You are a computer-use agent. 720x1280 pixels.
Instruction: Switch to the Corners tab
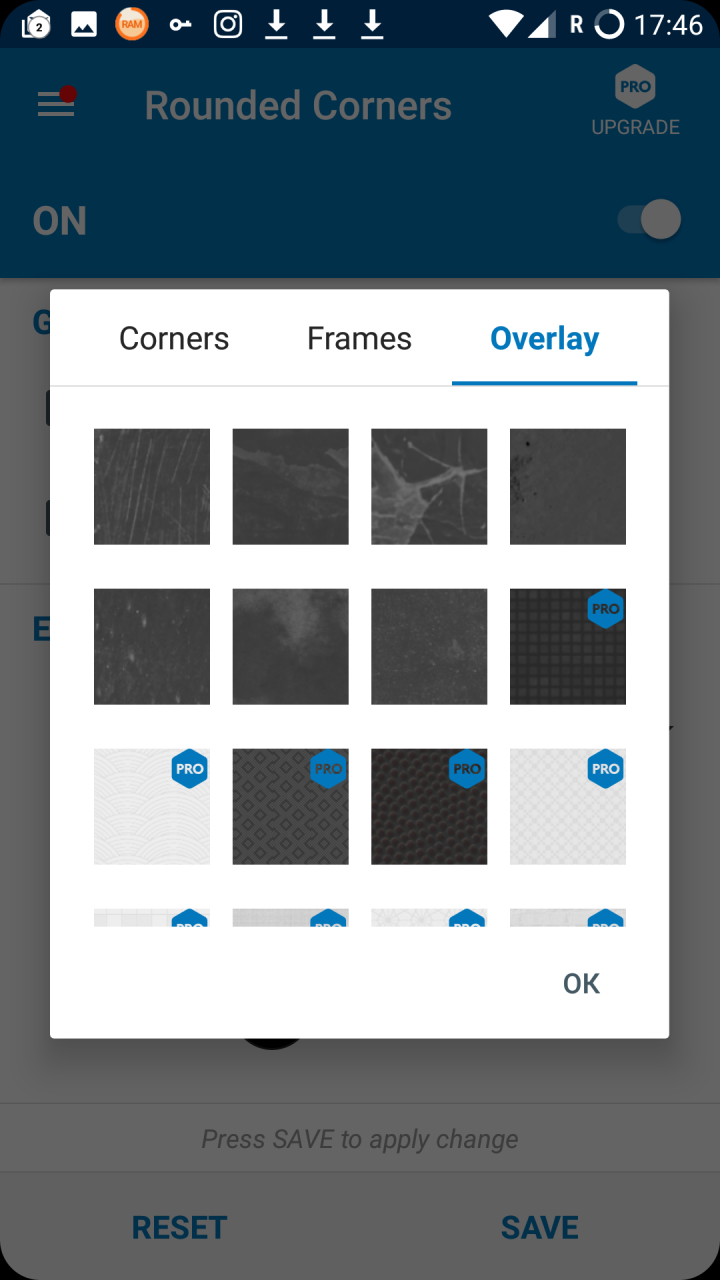coord(174,339)
